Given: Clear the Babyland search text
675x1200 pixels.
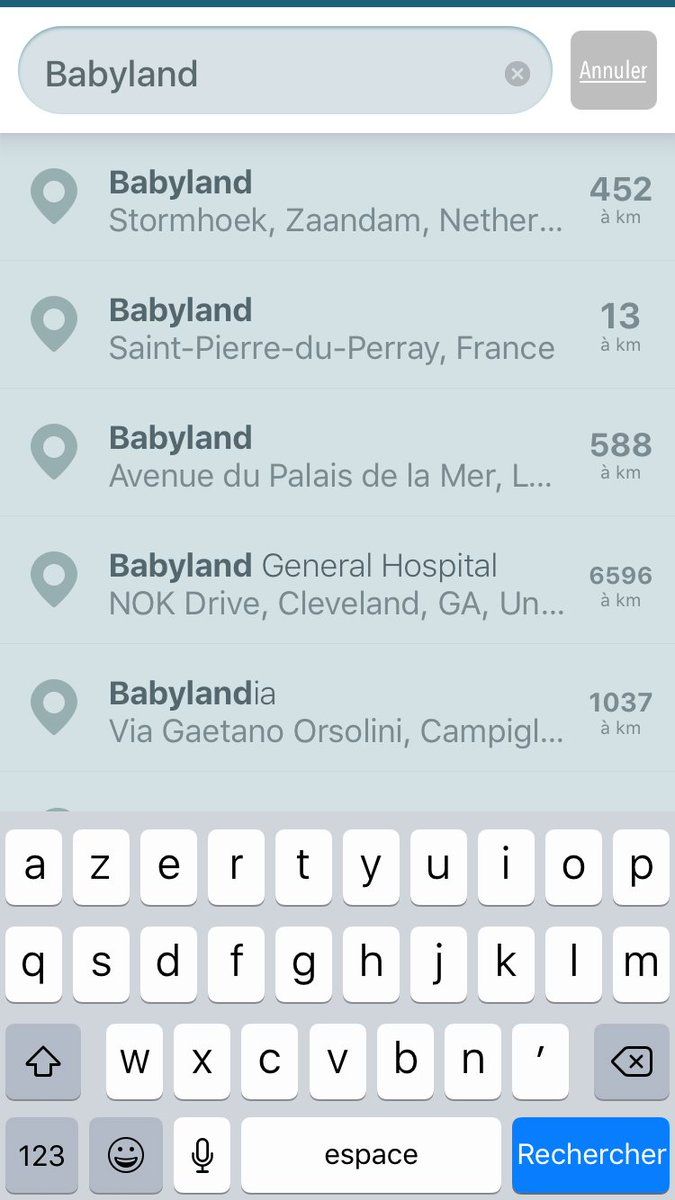Looking at the screenshot, I should tap(517, 74).
